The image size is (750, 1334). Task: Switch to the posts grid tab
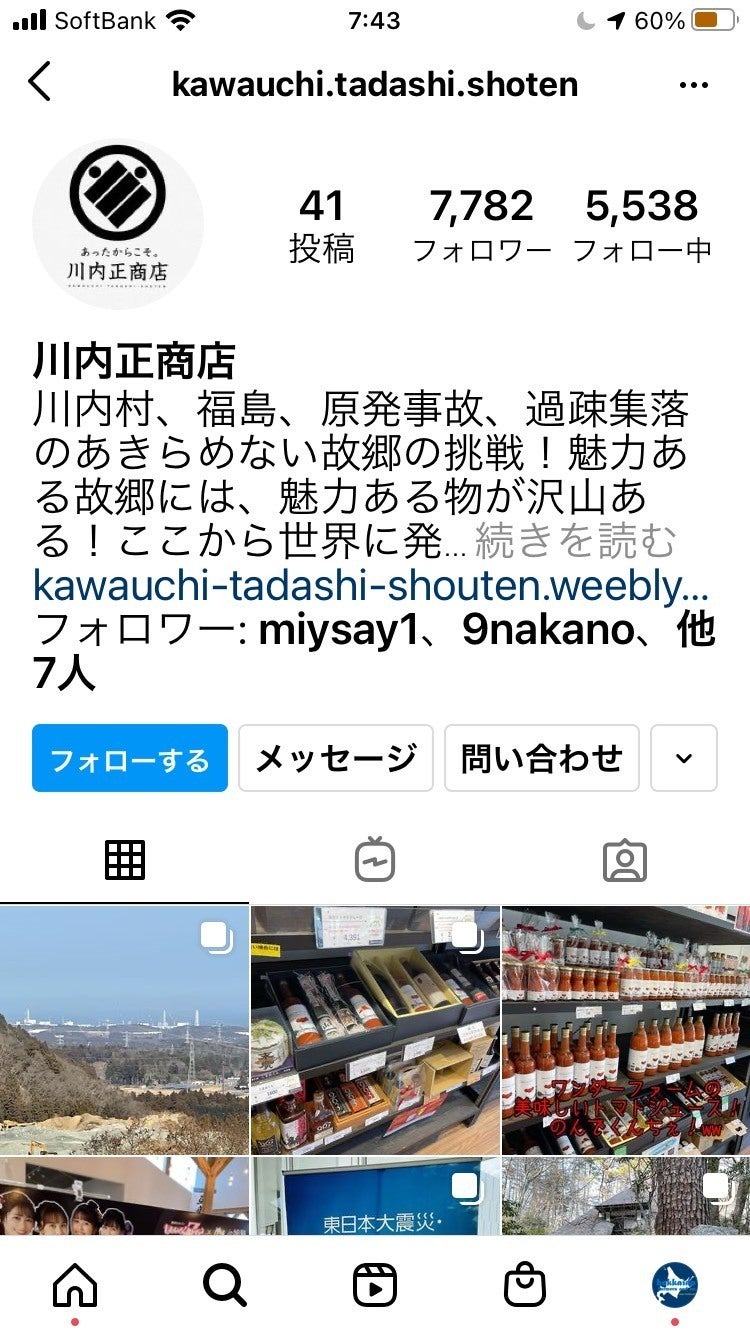click(x=125, y=860)
